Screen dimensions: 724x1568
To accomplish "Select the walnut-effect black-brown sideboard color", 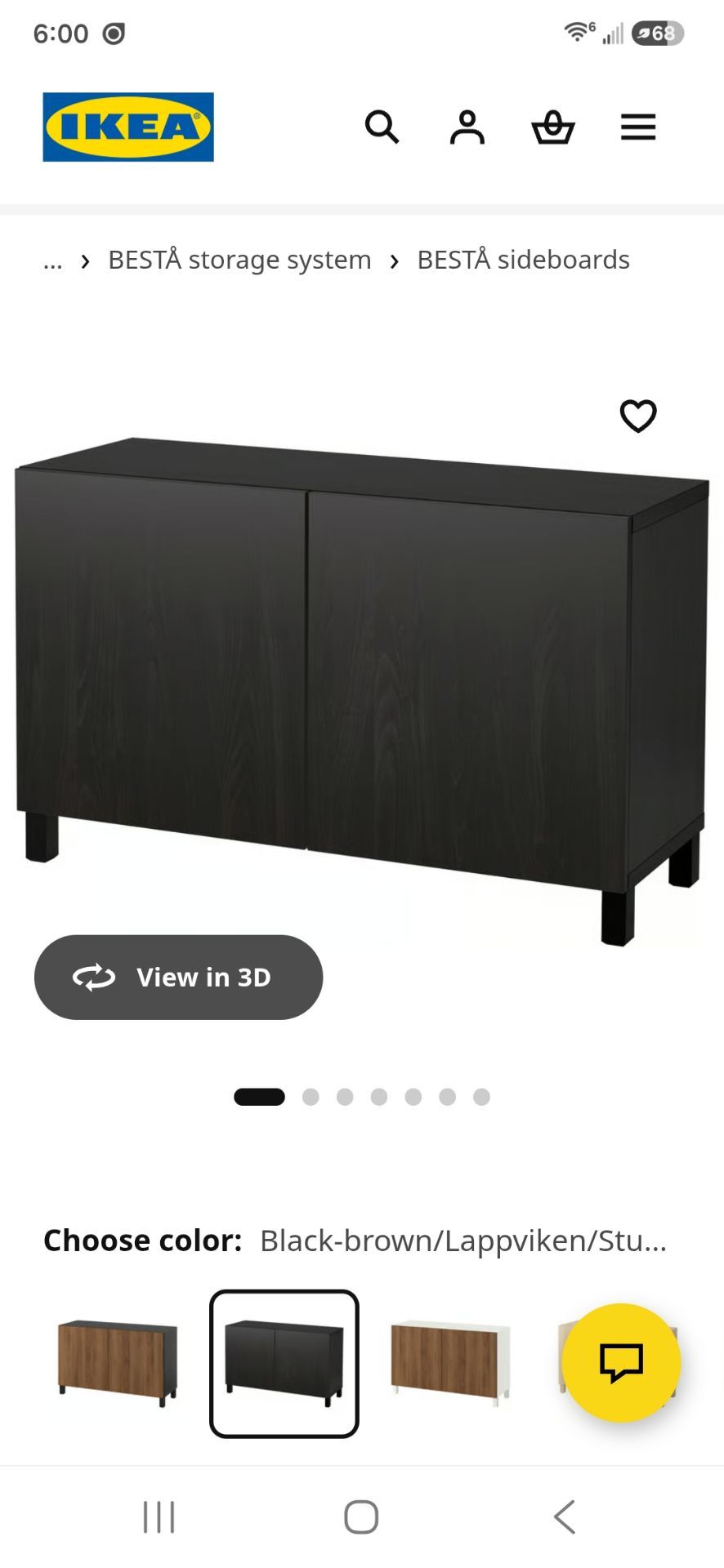I will click(118, 1363).
